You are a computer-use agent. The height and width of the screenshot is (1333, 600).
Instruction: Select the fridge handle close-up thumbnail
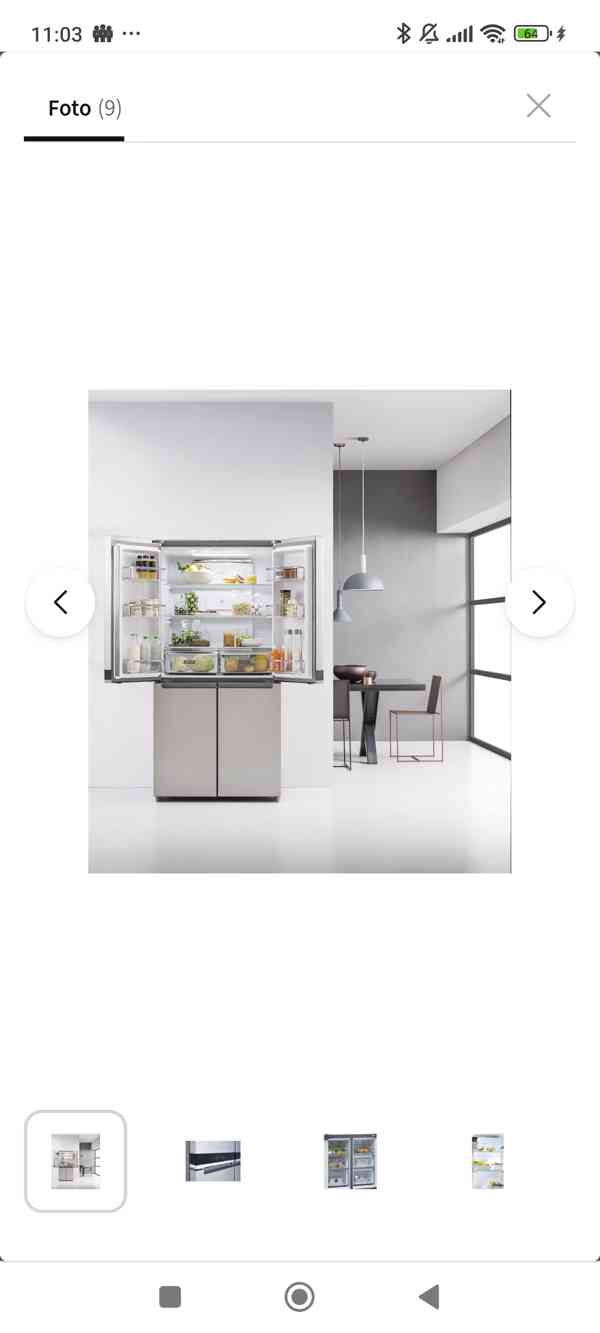pos(213,1161)
